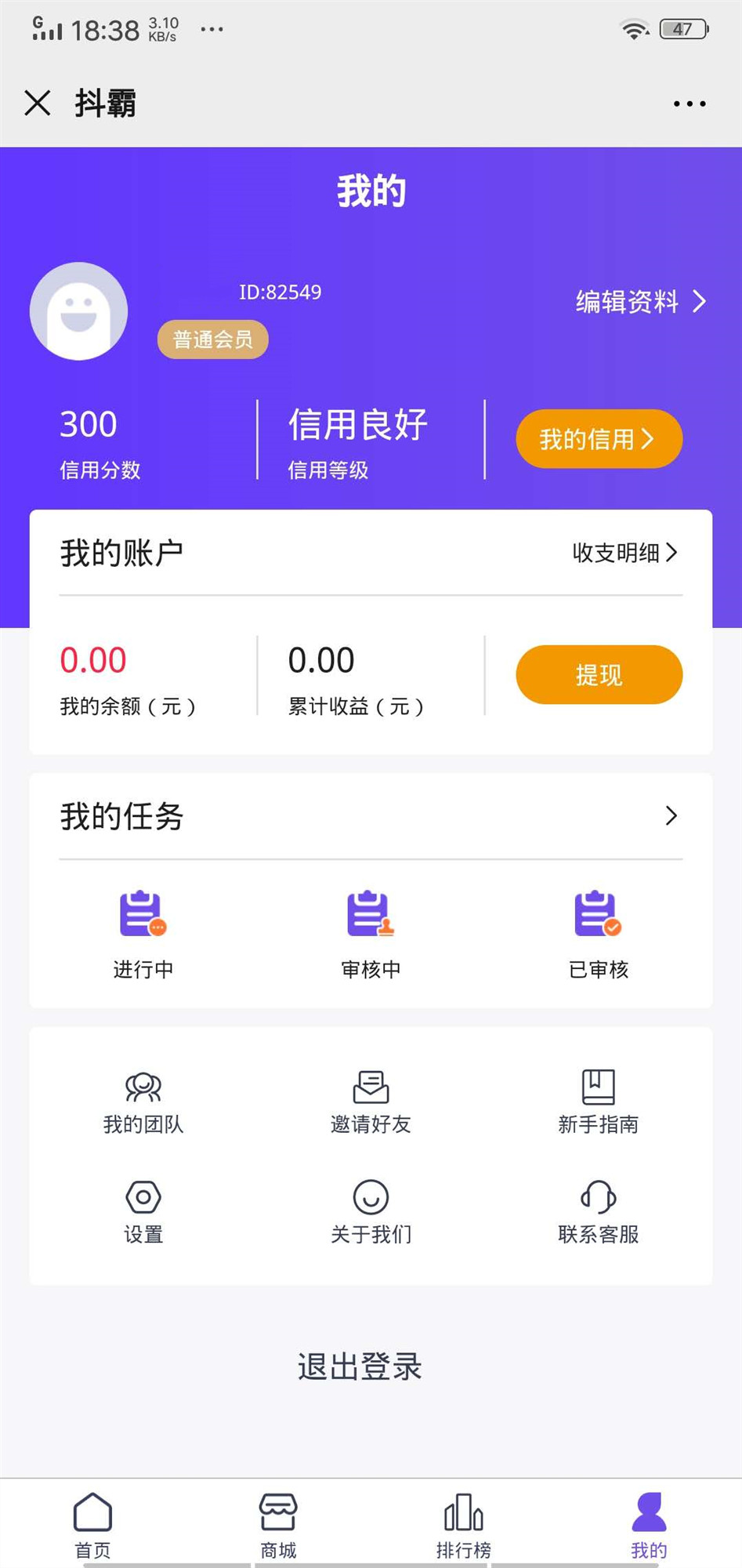
Task: Tap the 提现 withdraw button
Action: coord(599,674)
